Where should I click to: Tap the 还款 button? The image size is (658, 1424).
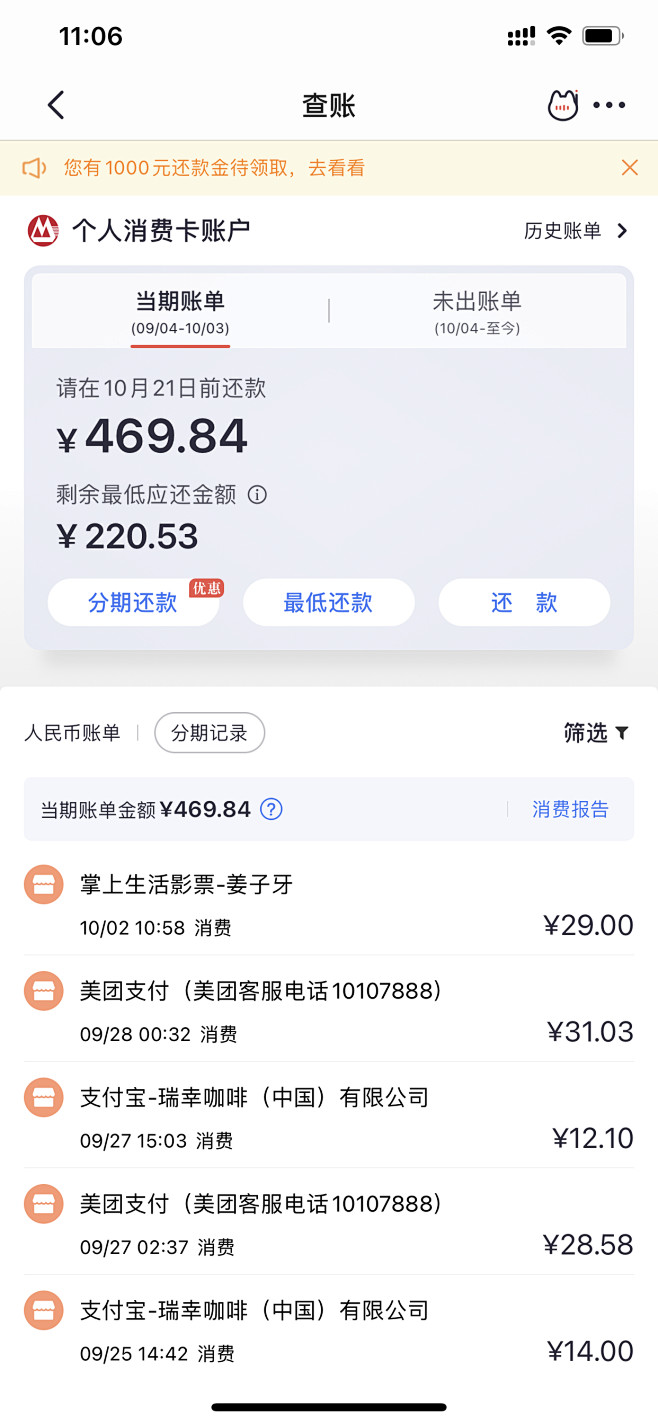click(524, 602)
